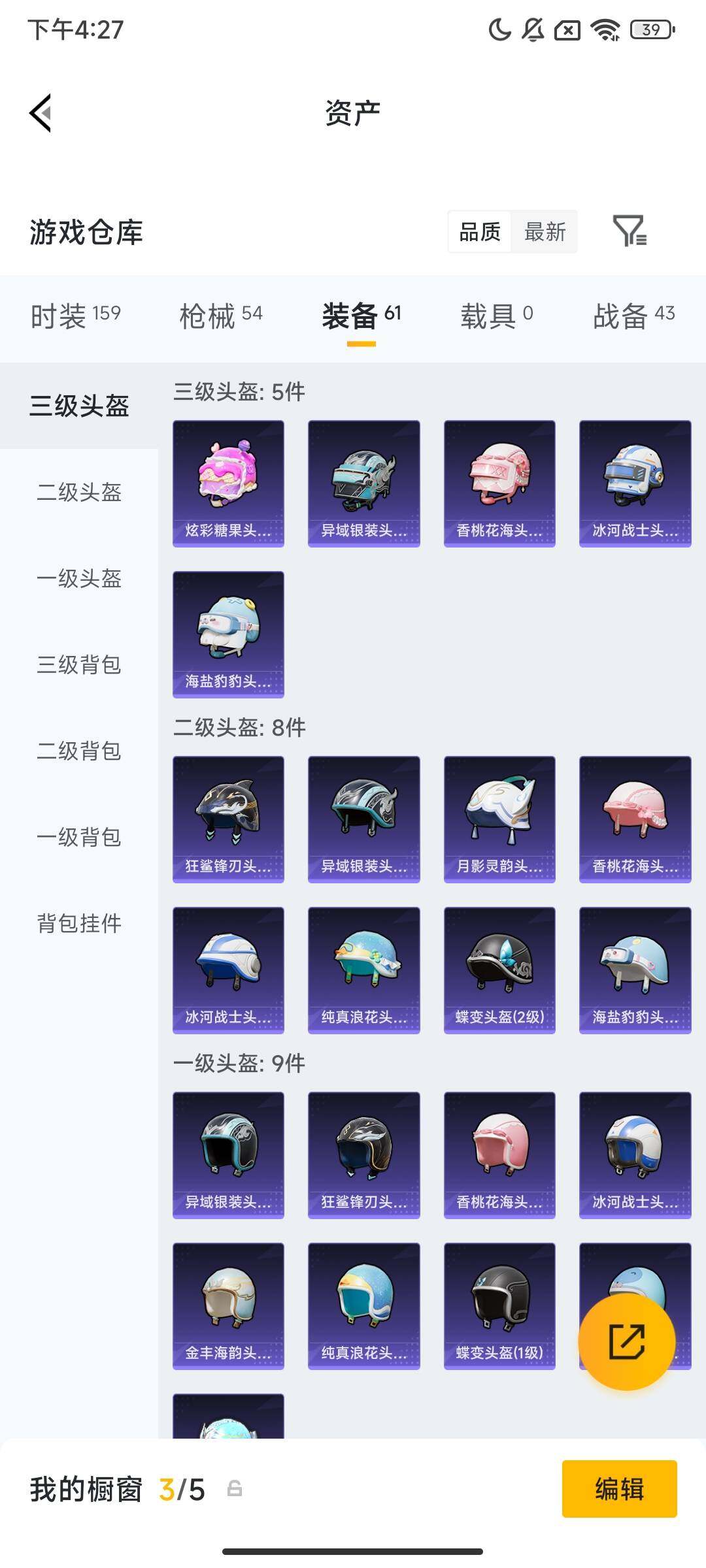706x1568 pixels.
Task: Select the 三级头盔 category in sidebar
Action: tap(78, 405)
